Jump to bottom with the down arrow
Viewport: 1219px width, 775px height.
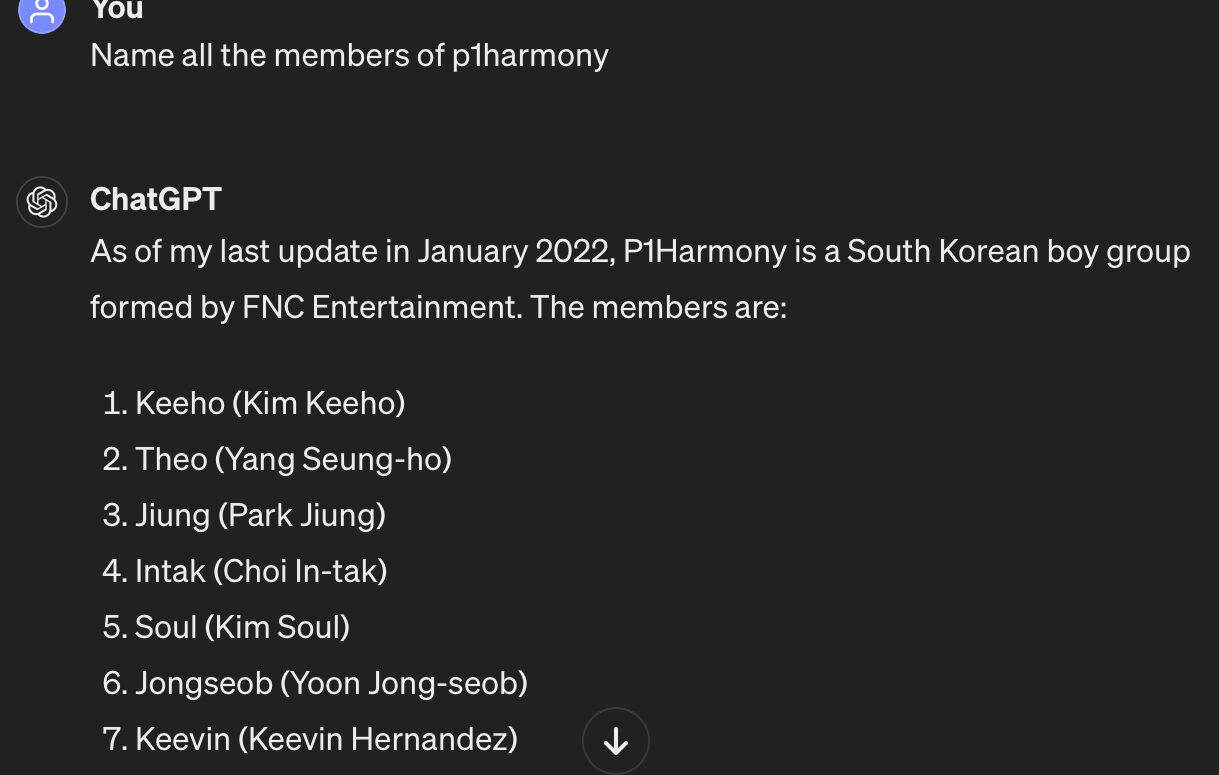(615, 741)
